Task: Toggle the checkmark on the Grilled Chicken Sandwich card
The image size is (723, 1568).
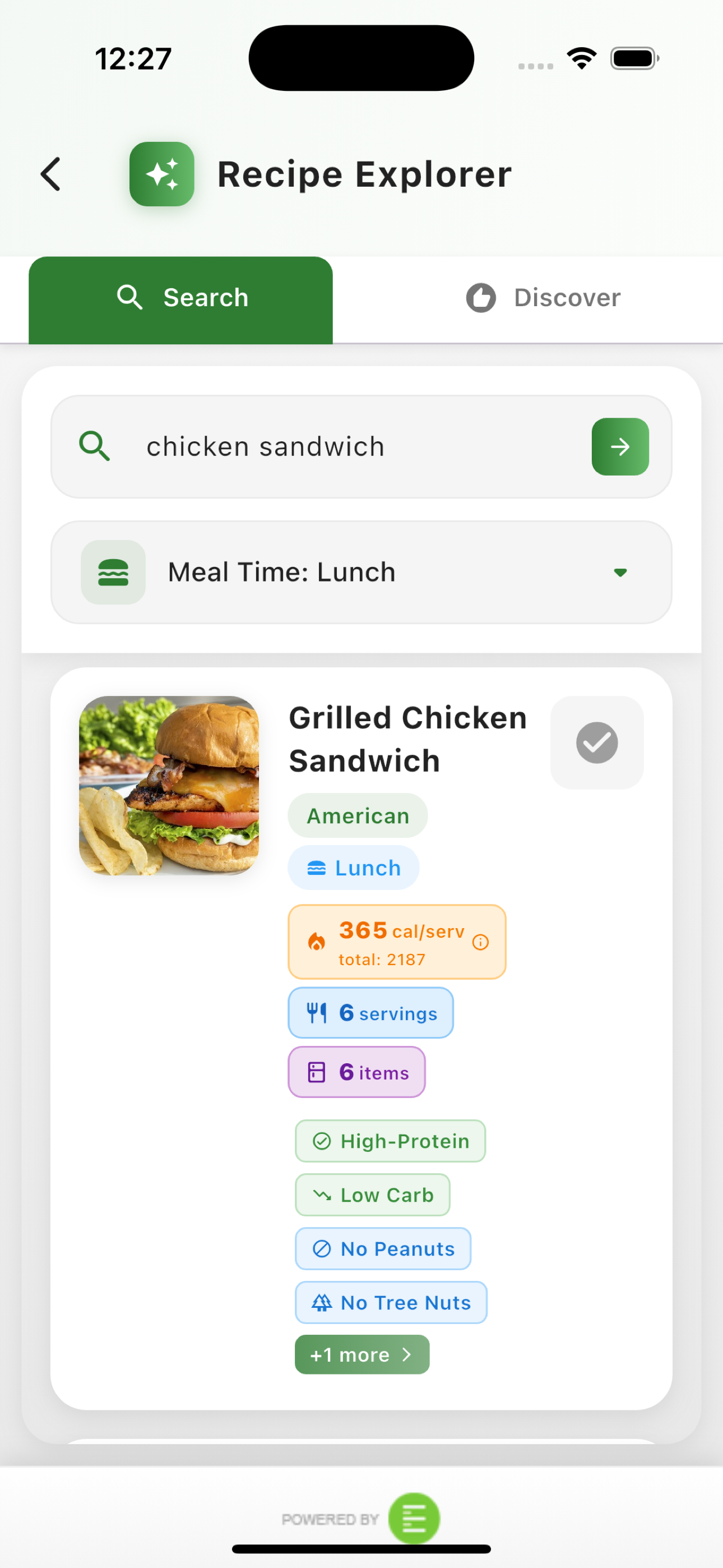Action: (596, 743)
